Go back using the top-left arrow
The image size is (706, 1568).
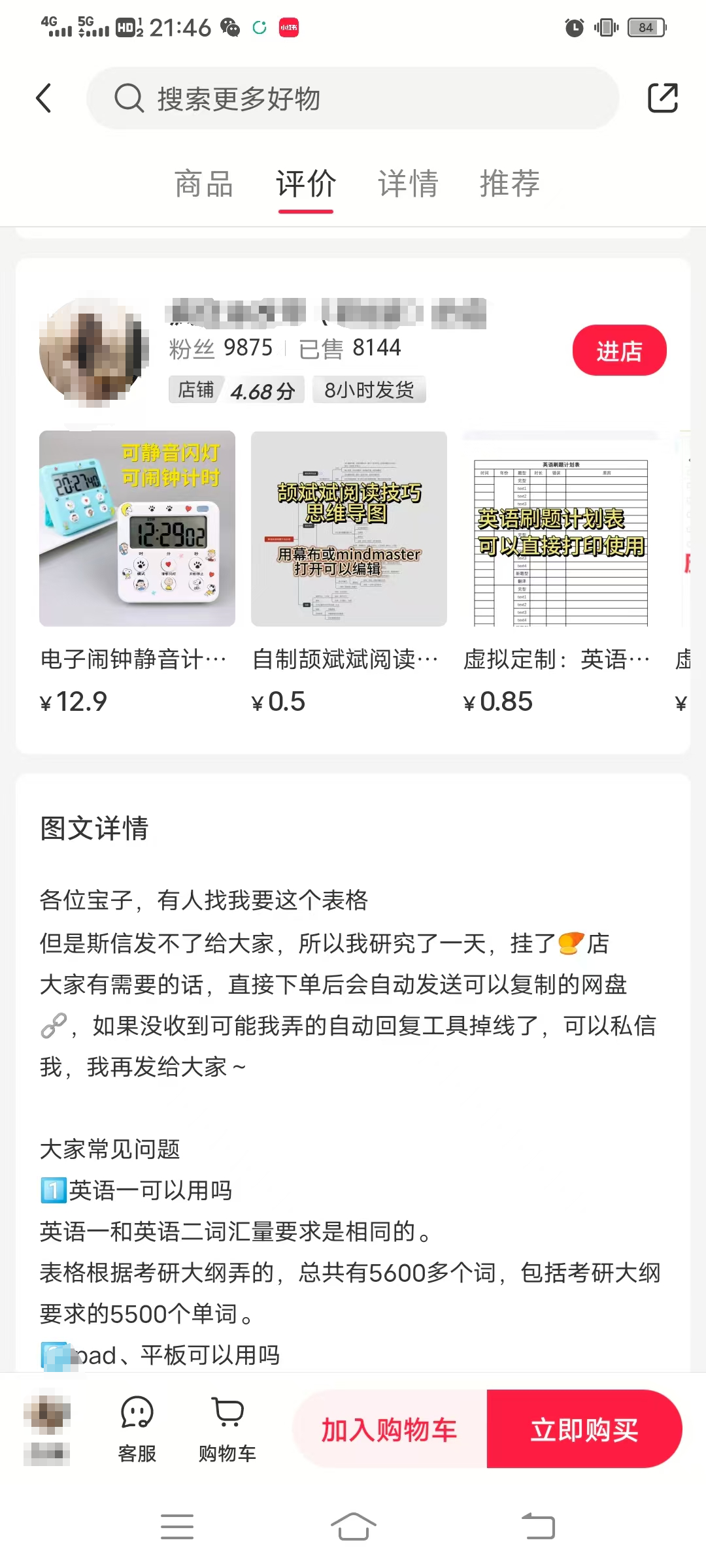[44, 98]
